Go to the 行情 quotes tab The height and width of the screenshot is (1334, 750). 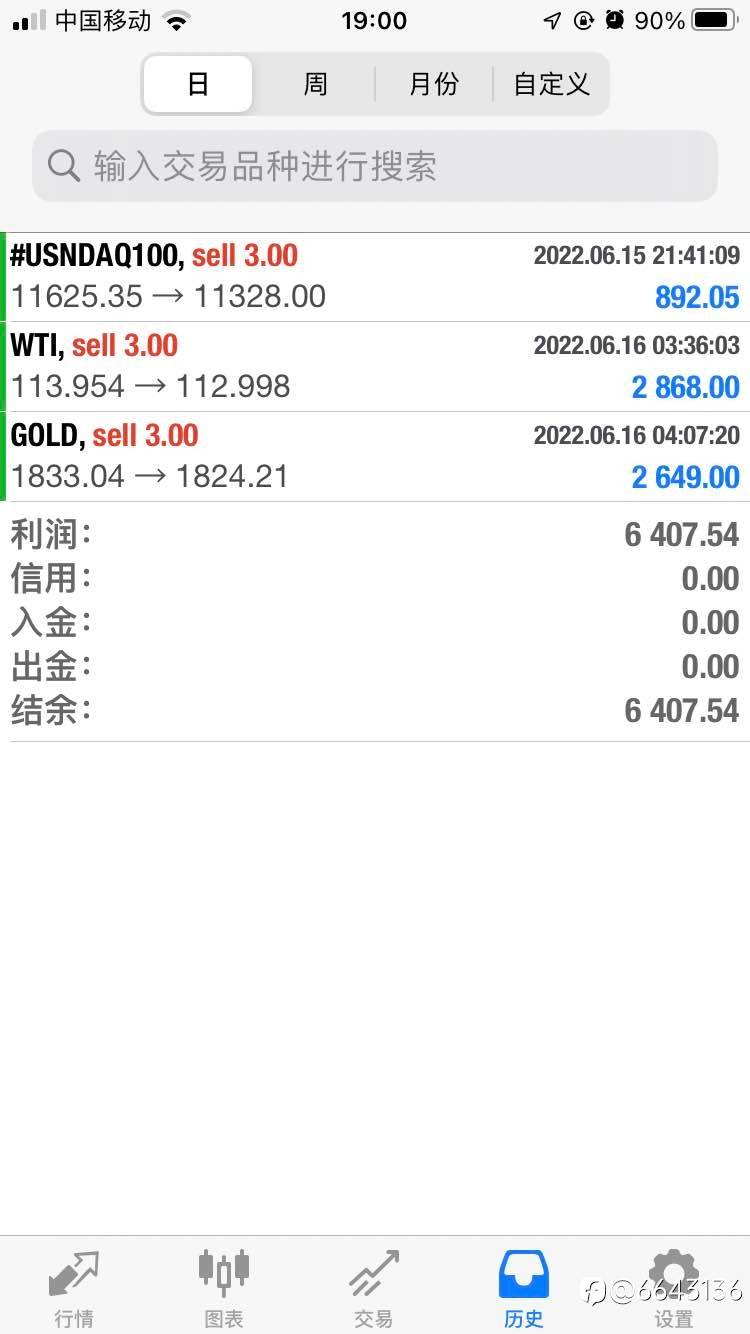coord(75,1288)
